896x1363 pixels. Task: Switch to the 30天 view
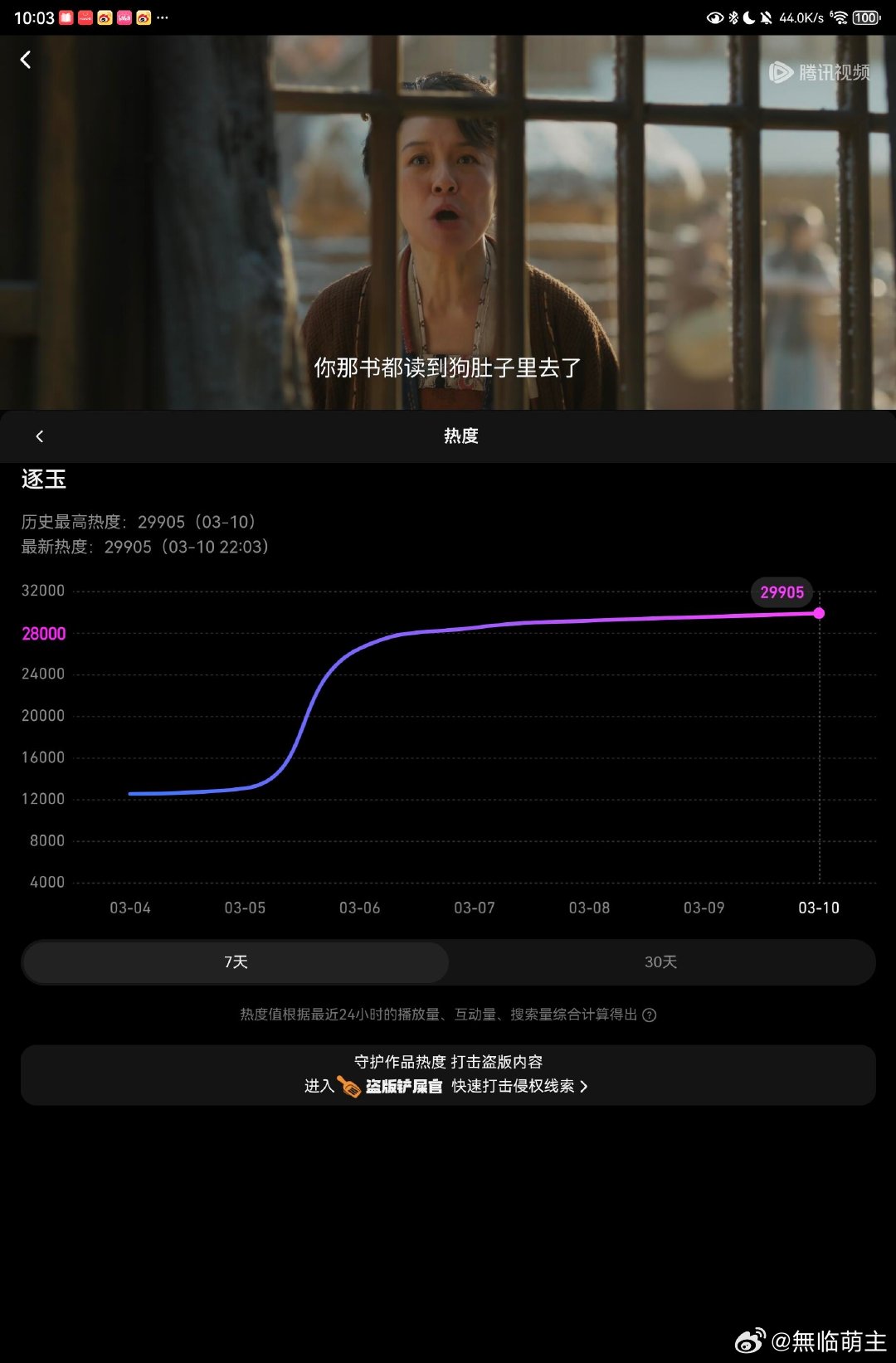[660, 961]
